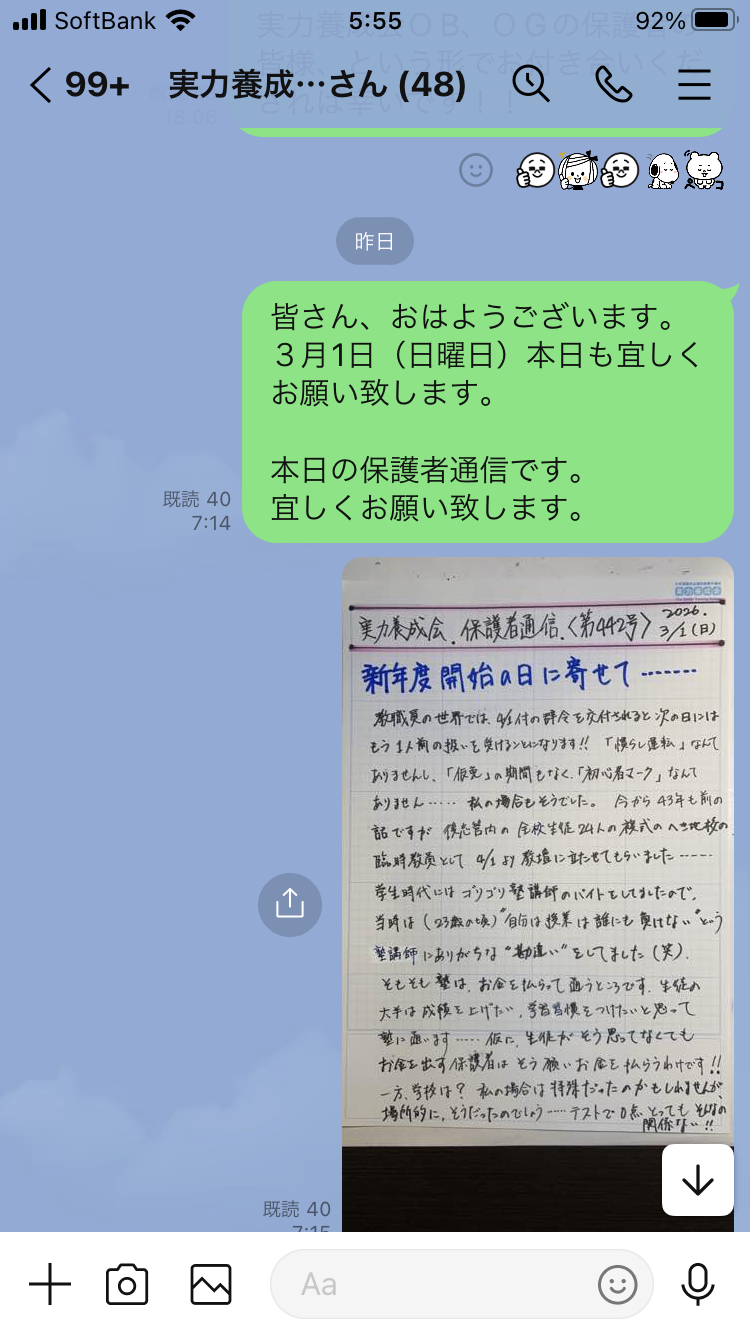Start a group call
The width and height of the screenshot is (750, 1334).
click(613, 86)
